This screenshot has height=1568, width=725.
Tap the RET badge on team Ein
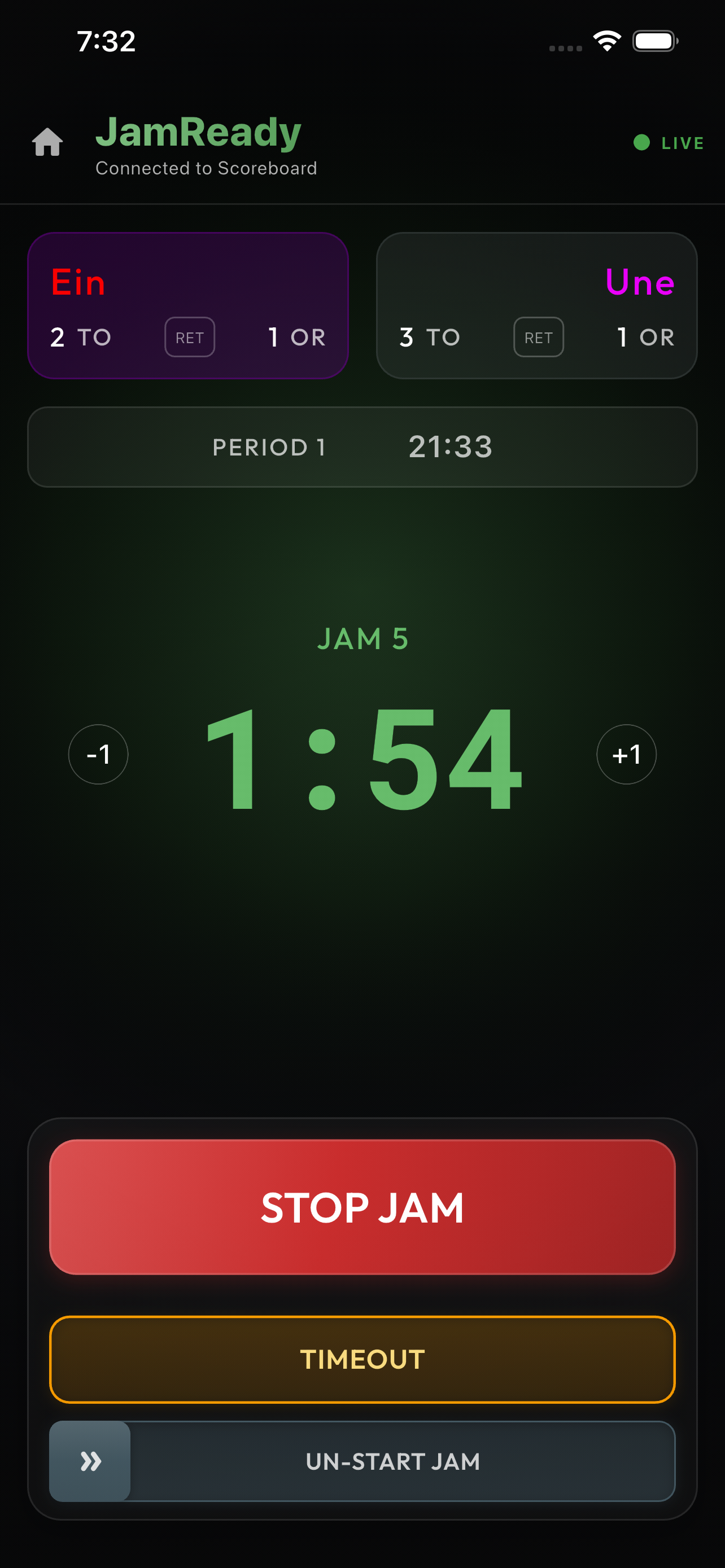tap(189, 337)
